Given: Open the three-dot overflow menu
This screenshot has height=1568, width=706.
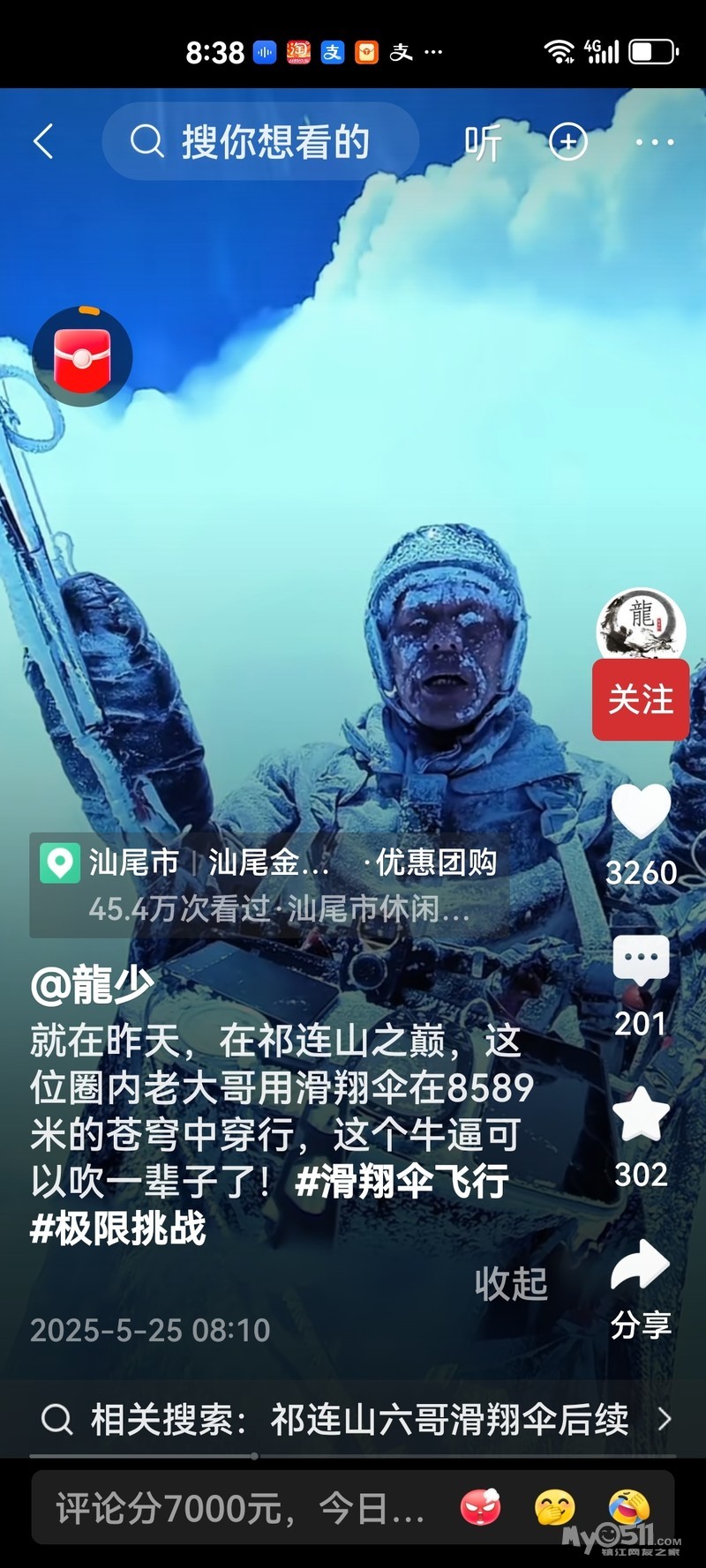Looking at the screenshot, I should click(x=654, y=142).
